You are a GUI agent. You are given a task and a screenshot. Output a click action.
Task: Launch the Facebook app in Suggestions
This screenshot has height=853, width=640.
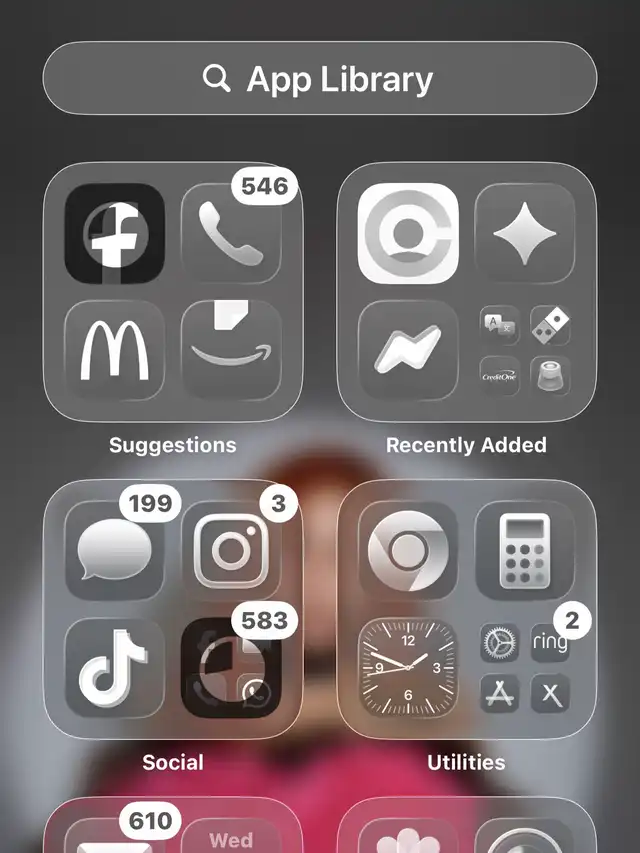115,233
